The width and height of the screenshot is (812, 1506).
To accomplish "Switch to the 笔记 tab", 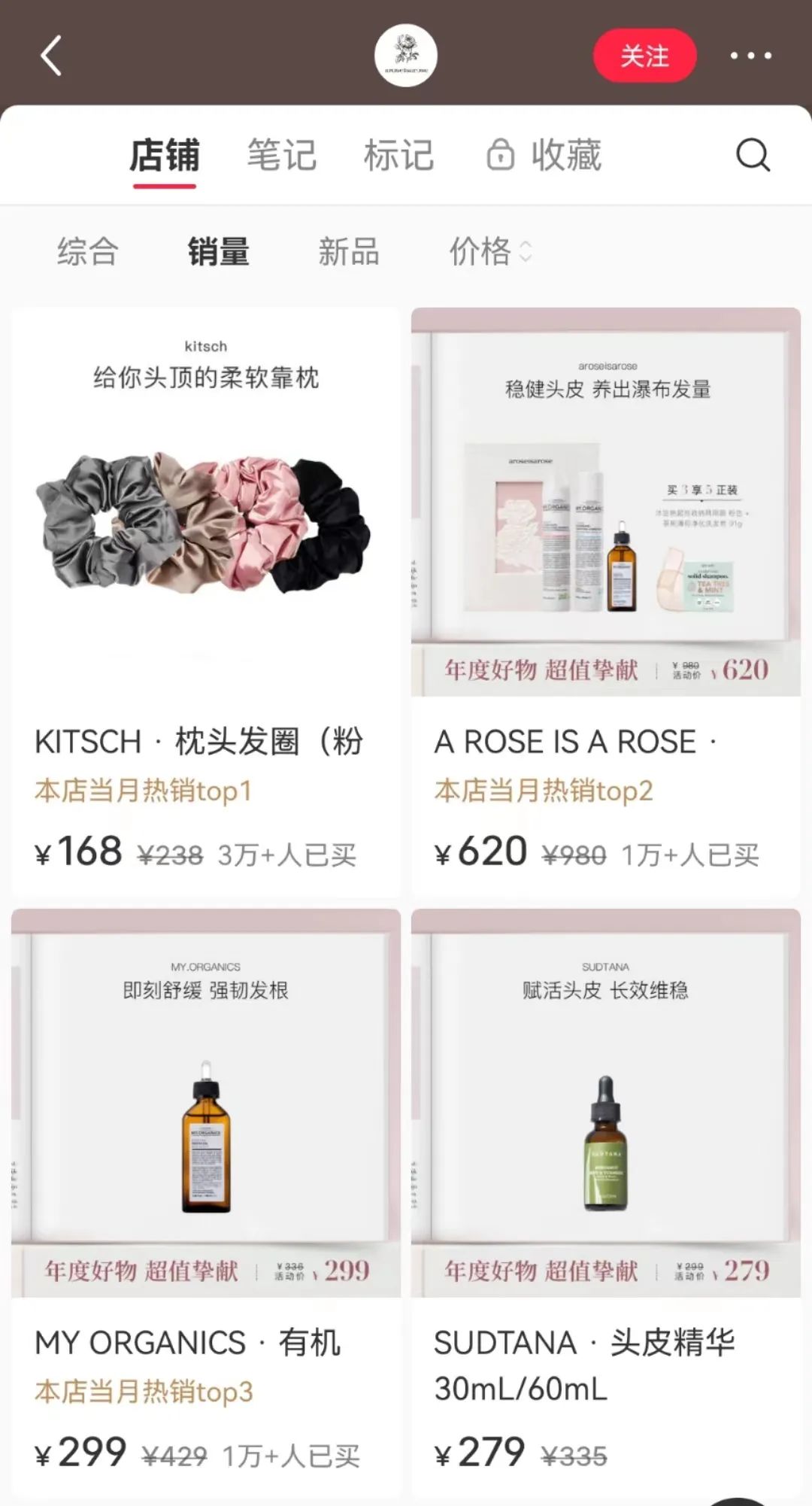I will point(282,156).
